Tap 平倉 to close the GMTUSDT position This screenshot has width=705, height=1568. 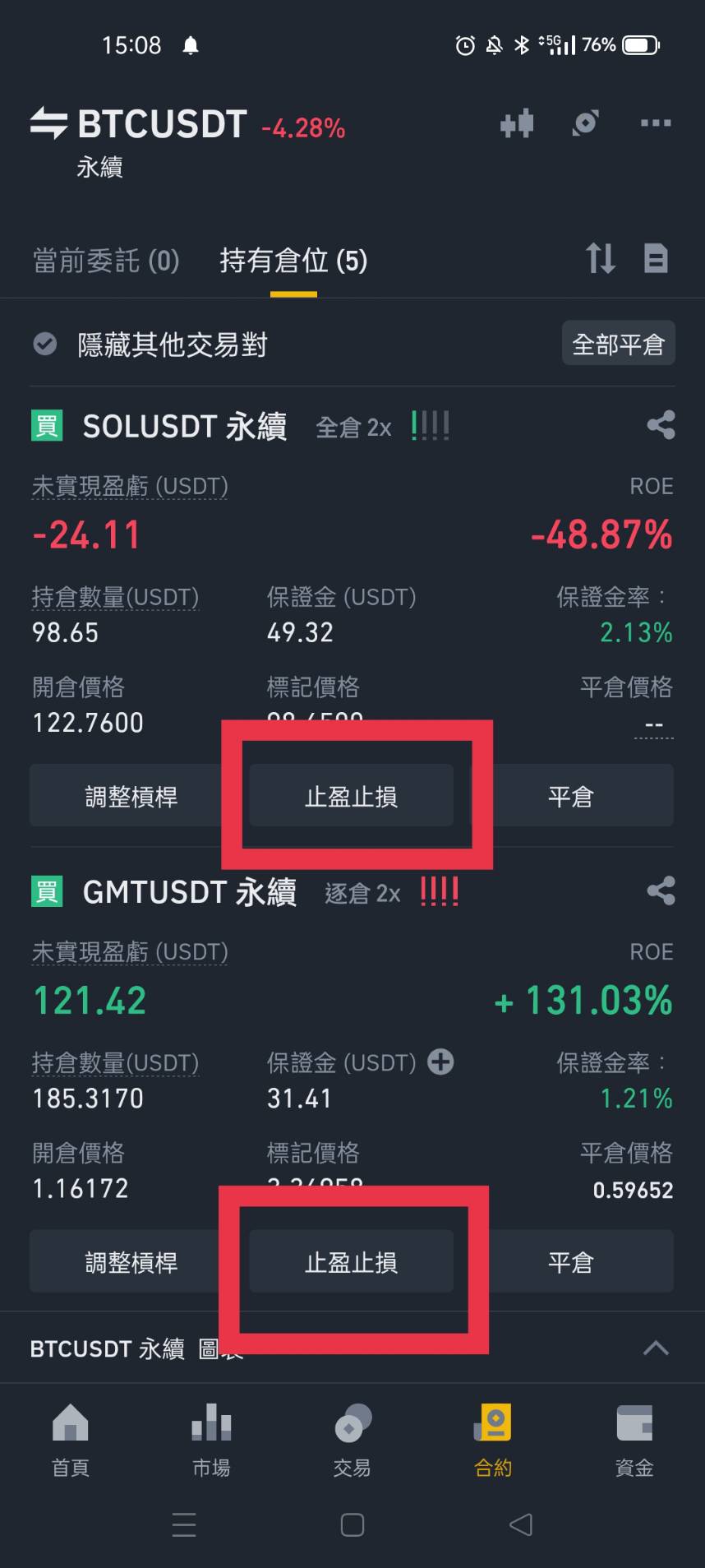[x=571, y=1261]
